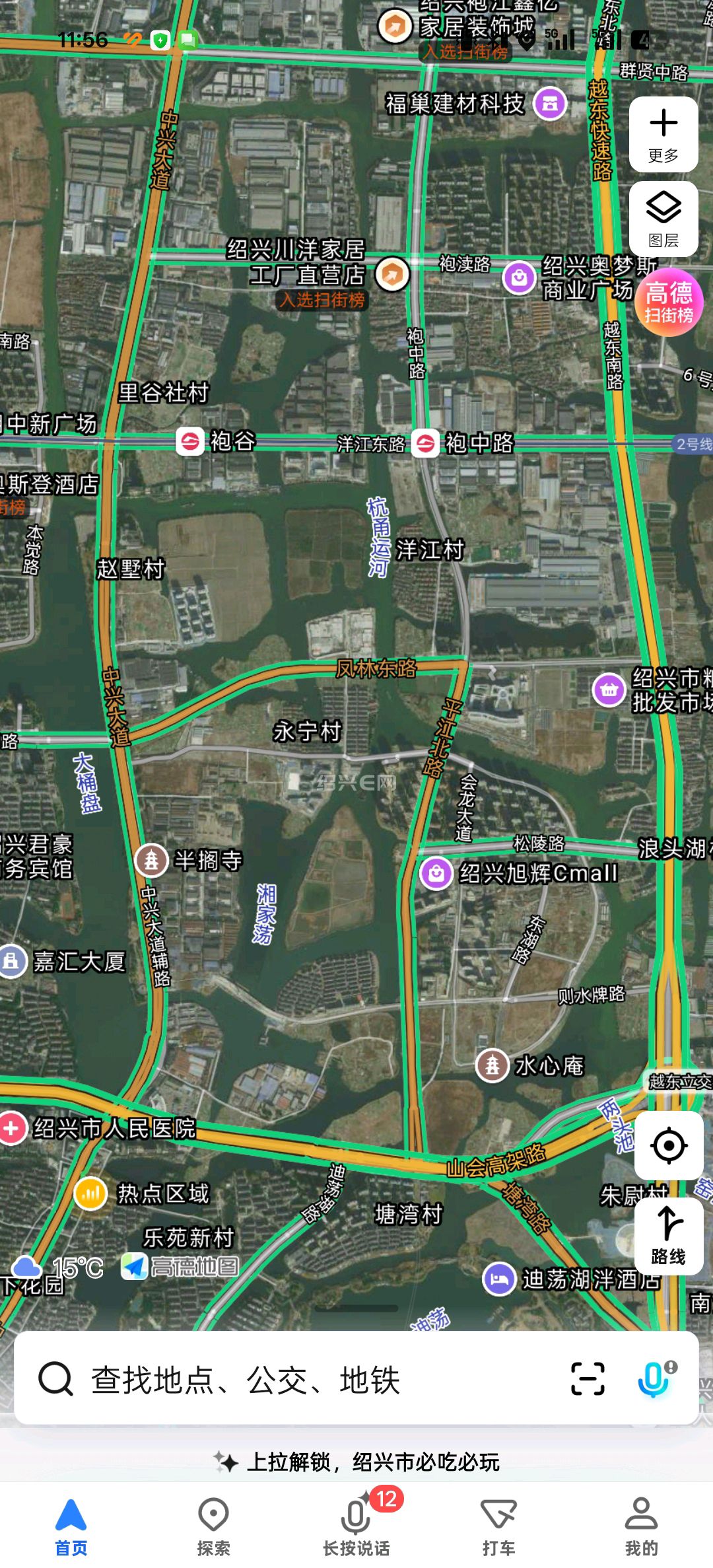Open the 绍兴旭辉Cmall map marker
713x1568 pixels.
click(436, 873)
